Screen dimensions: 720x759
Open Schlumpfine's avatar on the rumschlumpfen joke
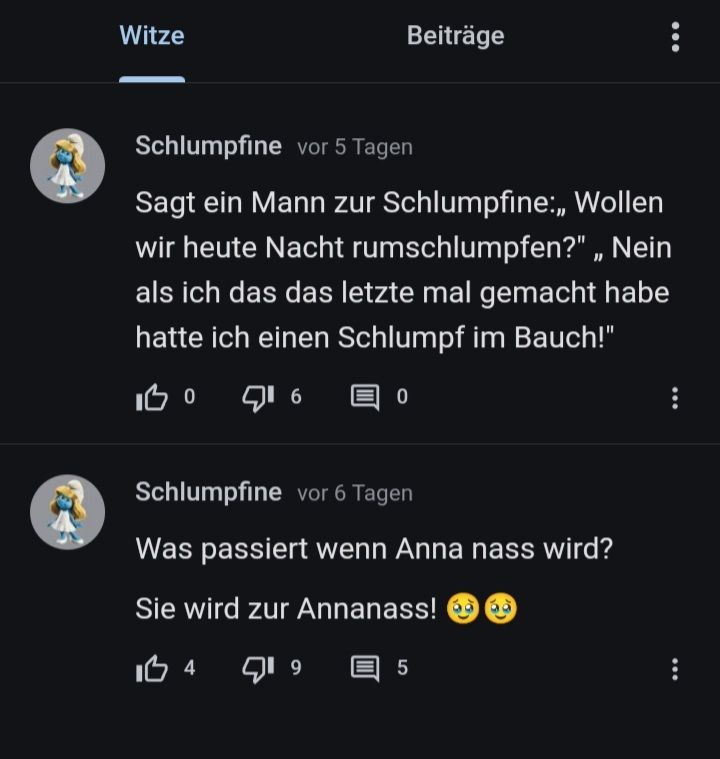[x=68, y=166]
